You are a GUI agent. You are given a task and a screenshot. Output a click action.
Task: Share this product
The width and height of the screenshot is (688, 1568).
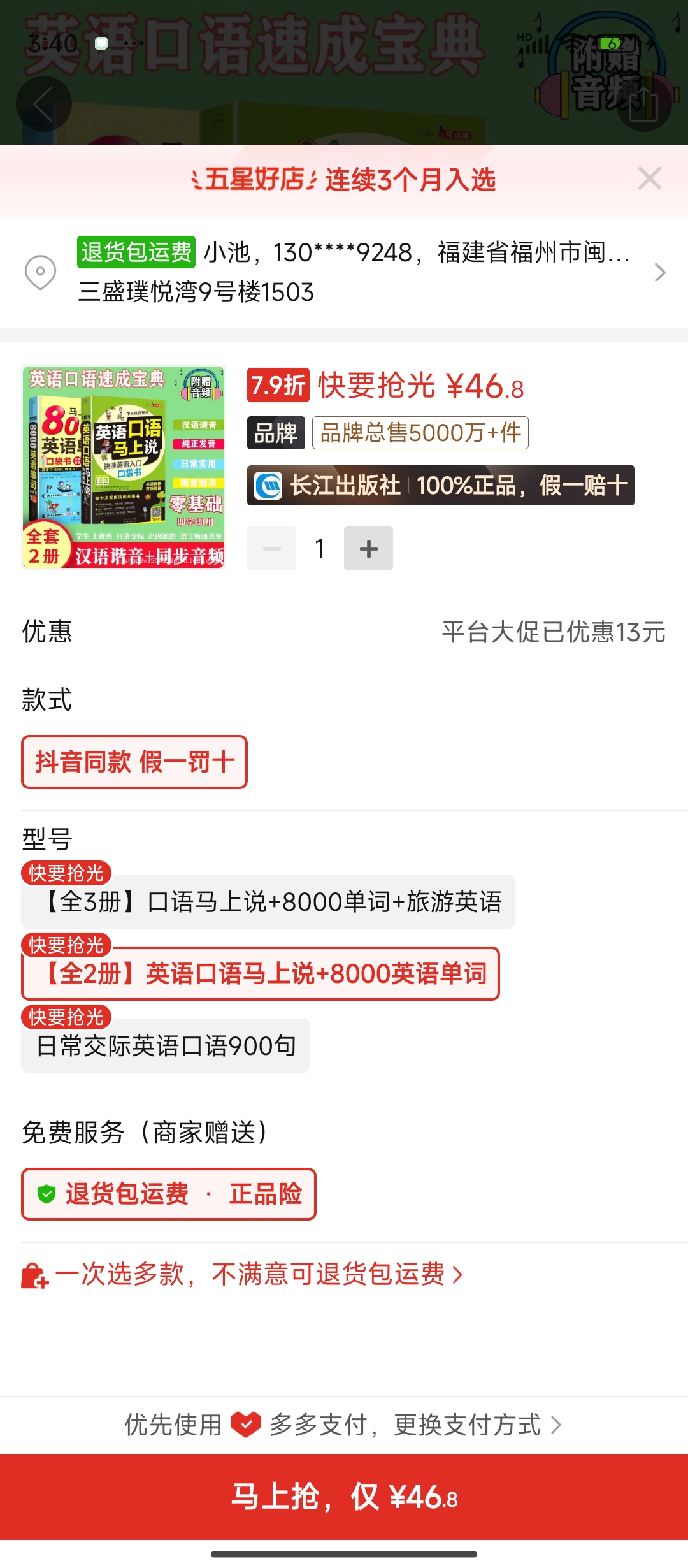tap(643, 104)
